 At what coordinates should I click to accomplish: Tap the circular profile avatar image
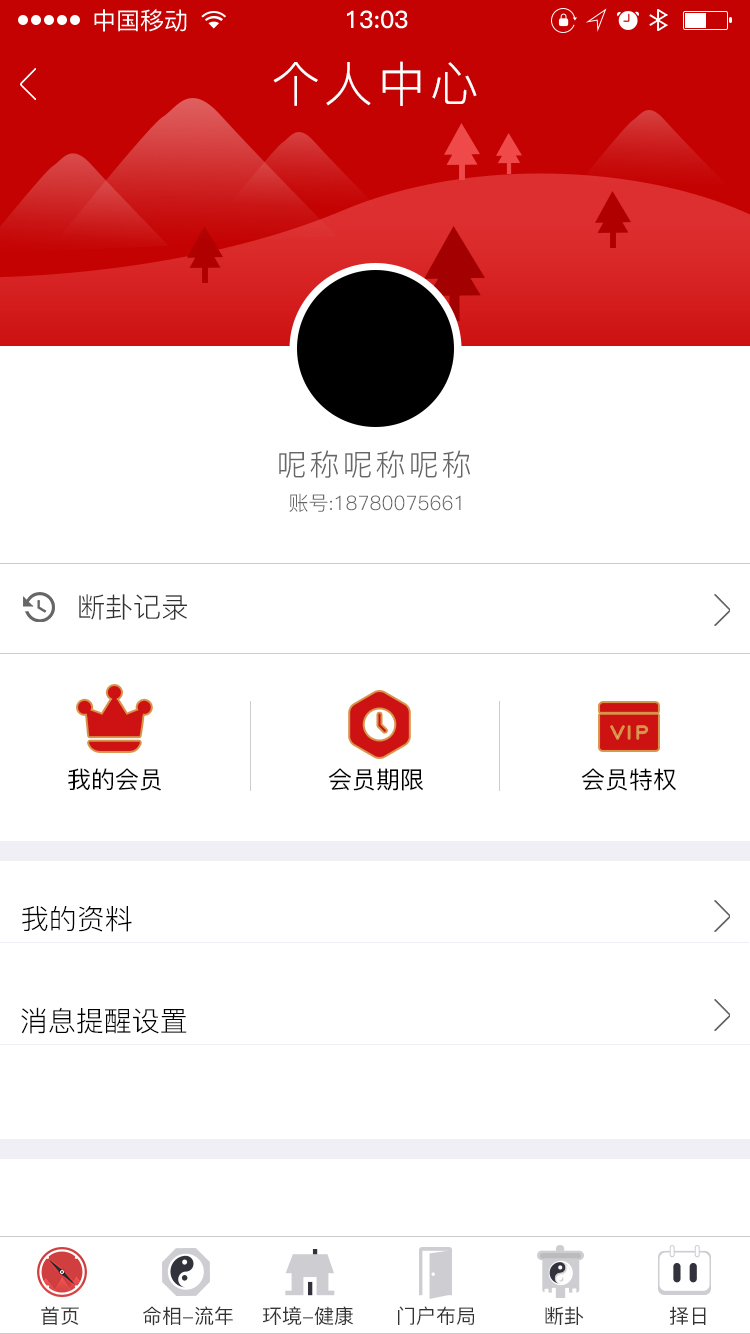pyautogui.click(x=375, y=347)
